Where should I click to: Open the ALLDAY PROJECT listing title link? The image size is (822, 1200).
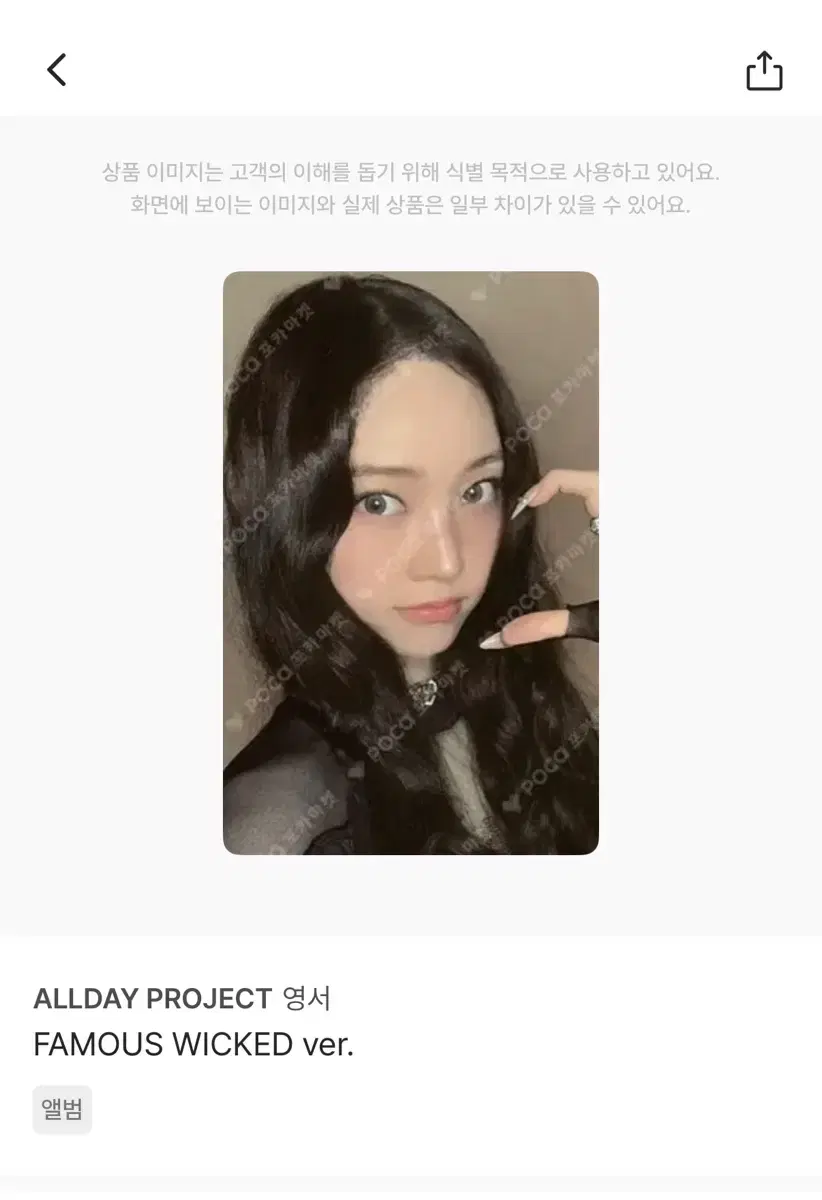tap(150, 997)
